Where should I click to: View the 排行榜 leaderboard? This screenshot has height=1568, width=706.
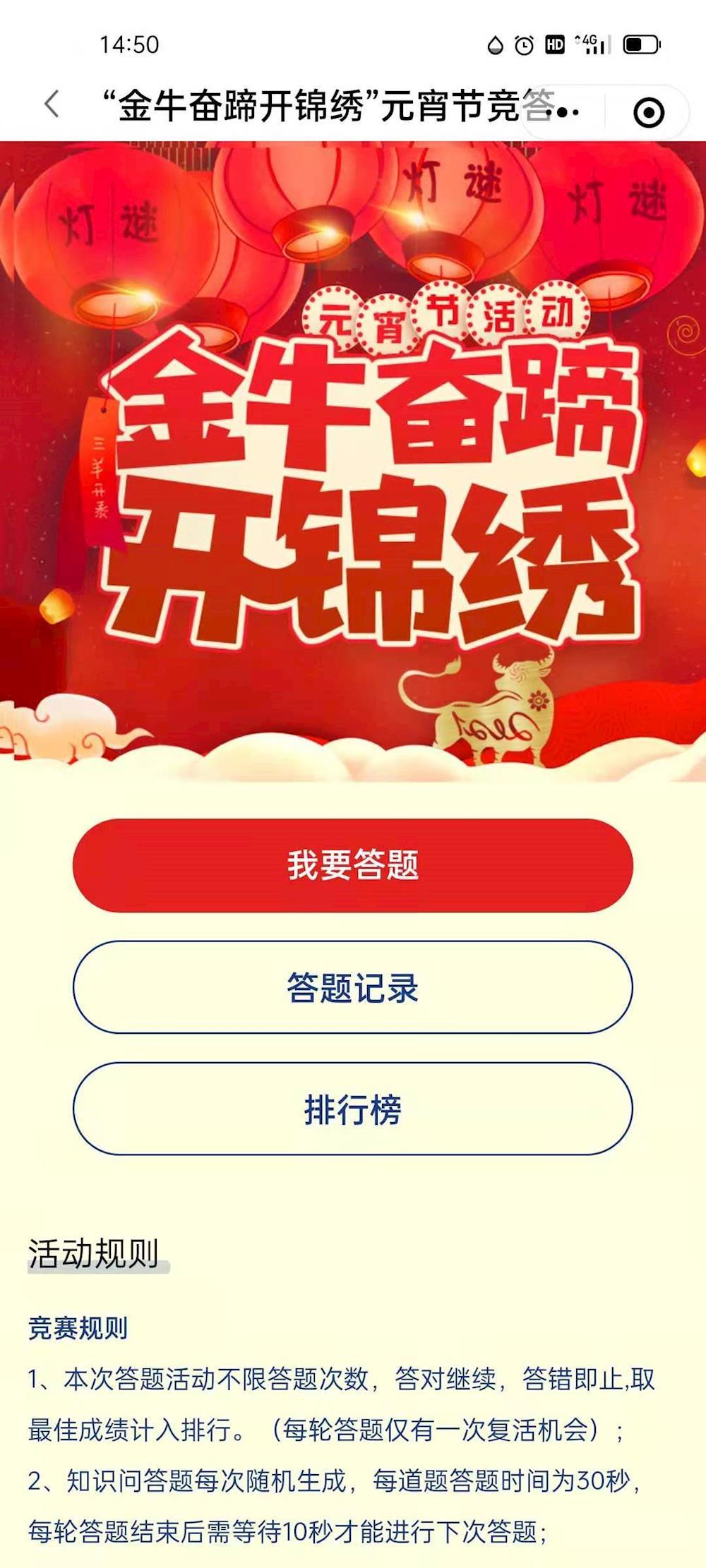(352, 1109)
